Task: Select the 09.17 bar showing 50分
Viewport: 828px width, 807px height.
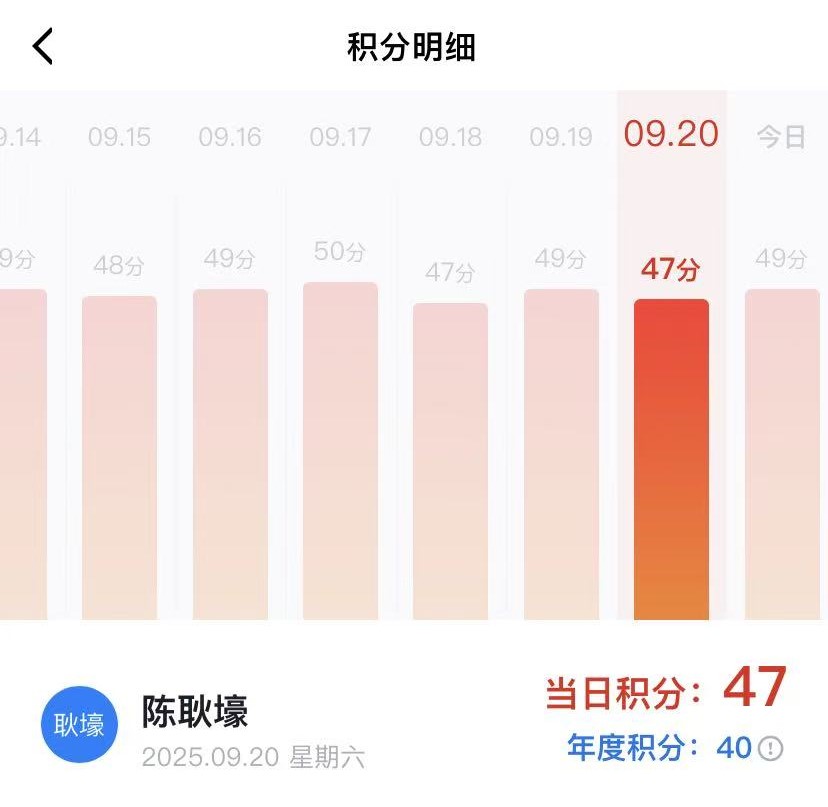Action: pos(340,450)
